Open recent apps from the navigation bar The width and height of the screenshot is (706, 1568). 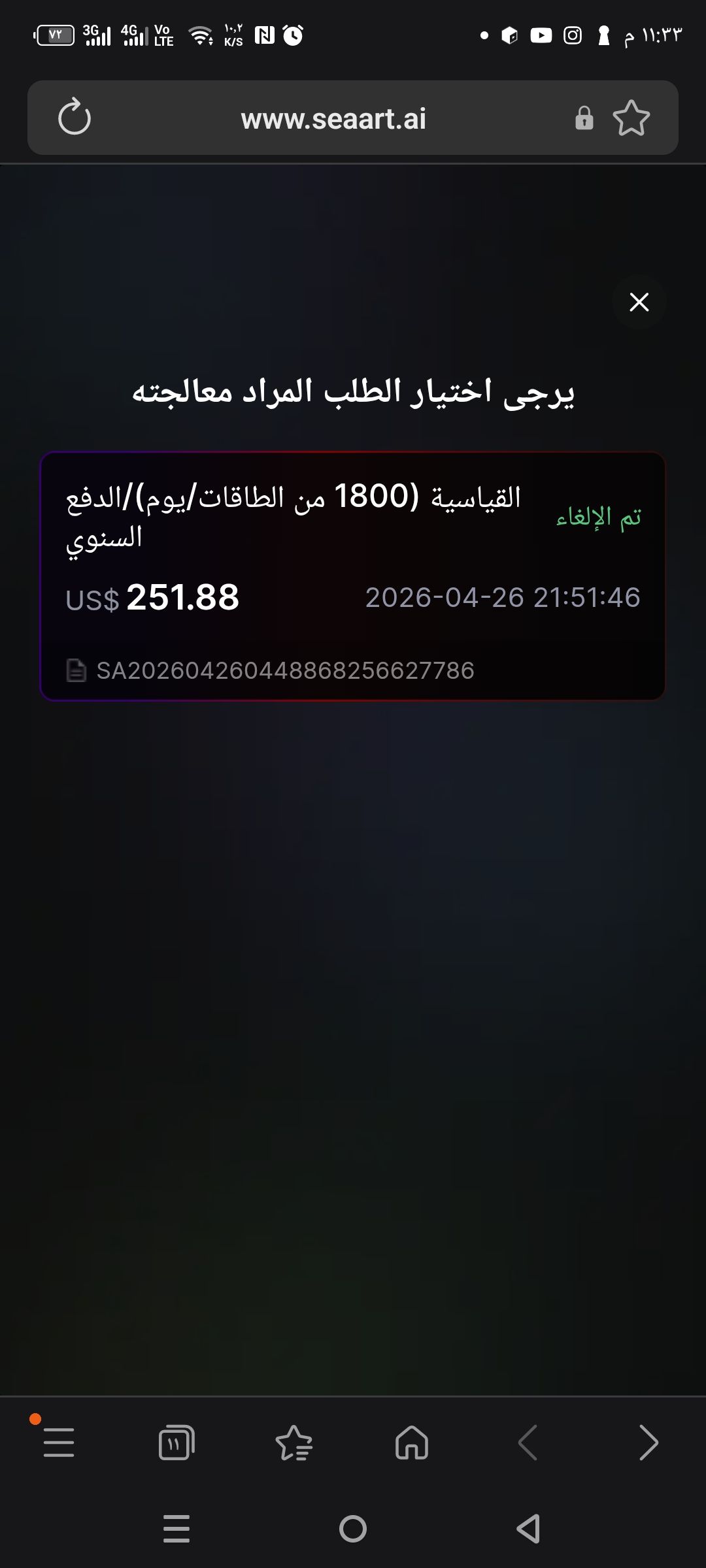click(x=176, y=1529)
